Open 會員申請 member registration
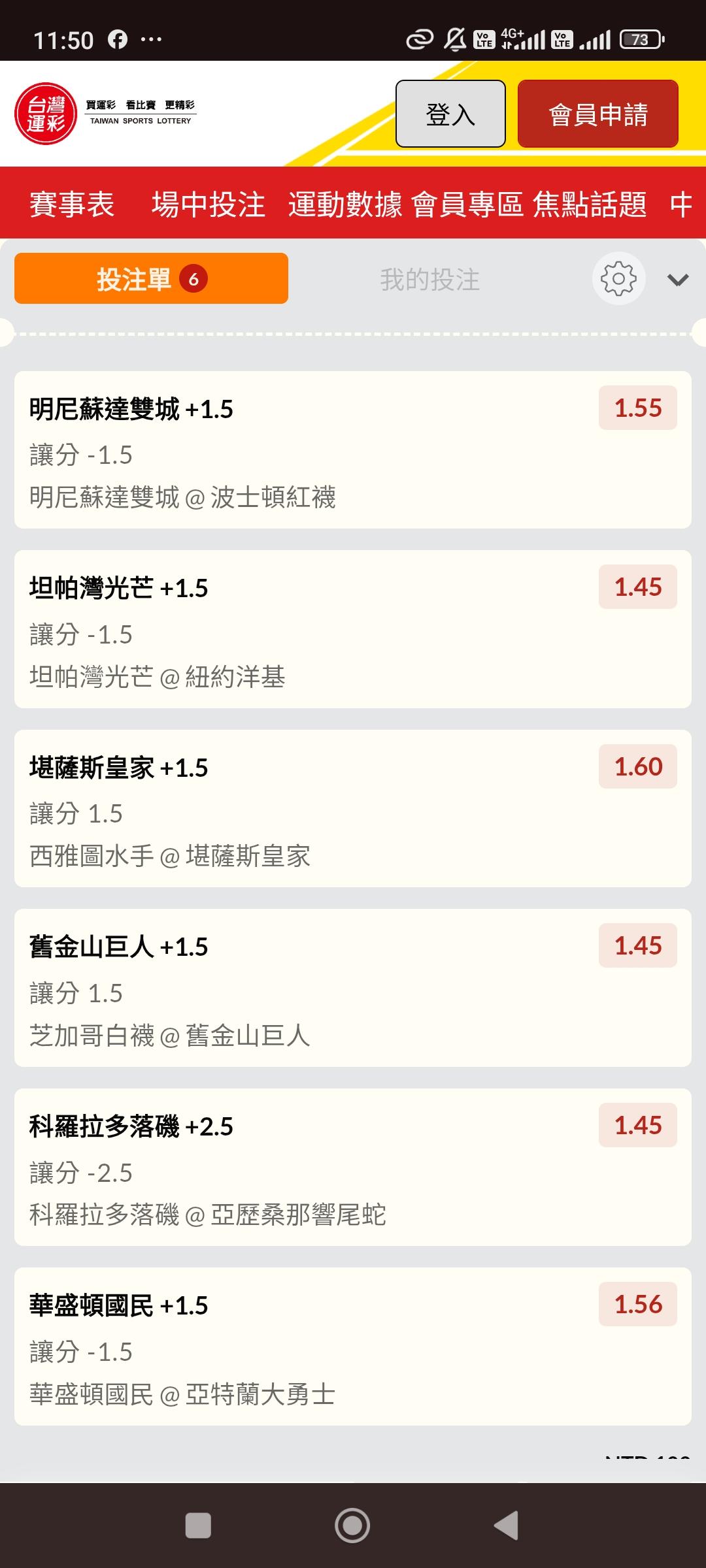The width and height of the screenshot is (706, 1568). point(598,114)
